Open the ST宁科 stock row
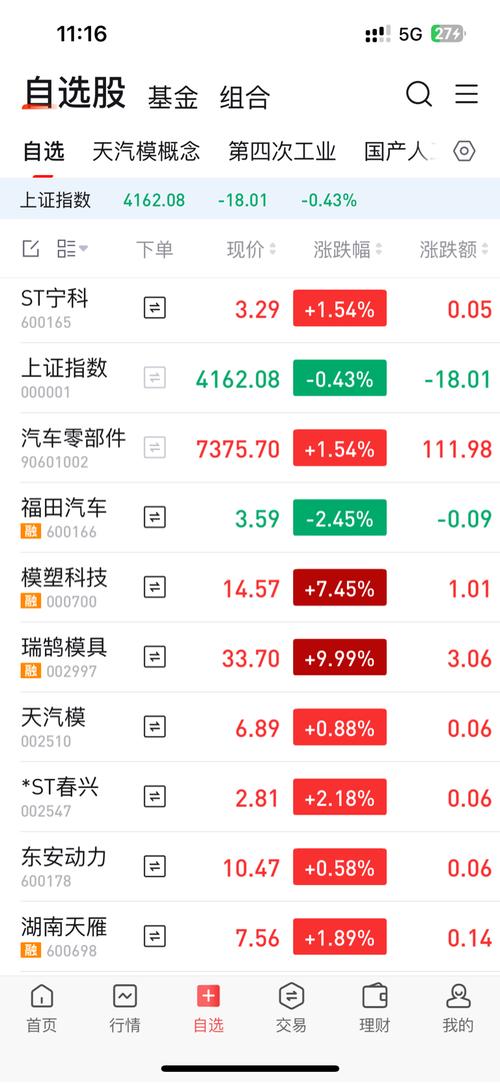This screenshot has width=500, height=1083. 250,309
